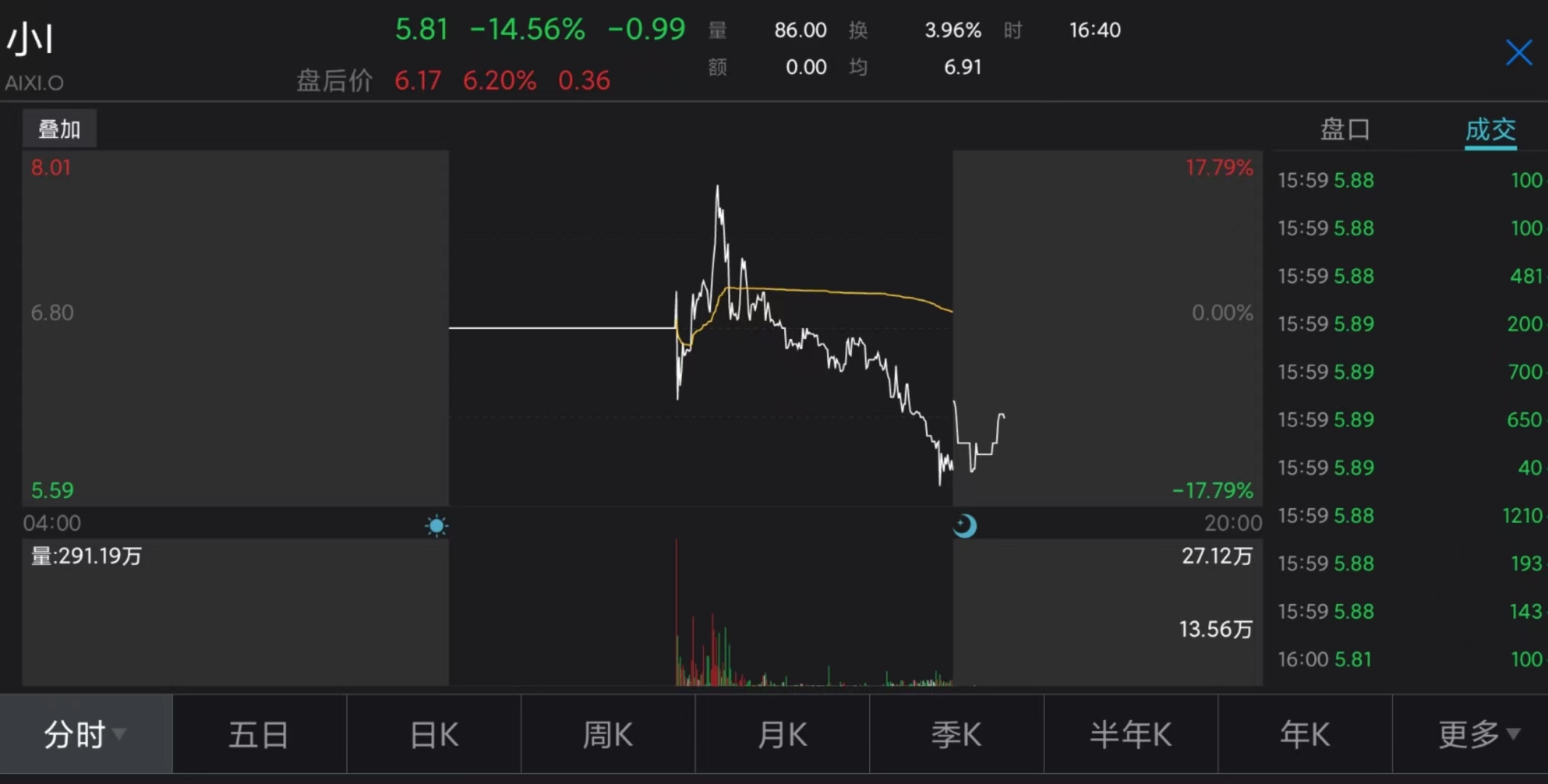View the 周K weekly chart
Image resolution: width=1548 pixels, height=784 pixels.
pos(608,734)
